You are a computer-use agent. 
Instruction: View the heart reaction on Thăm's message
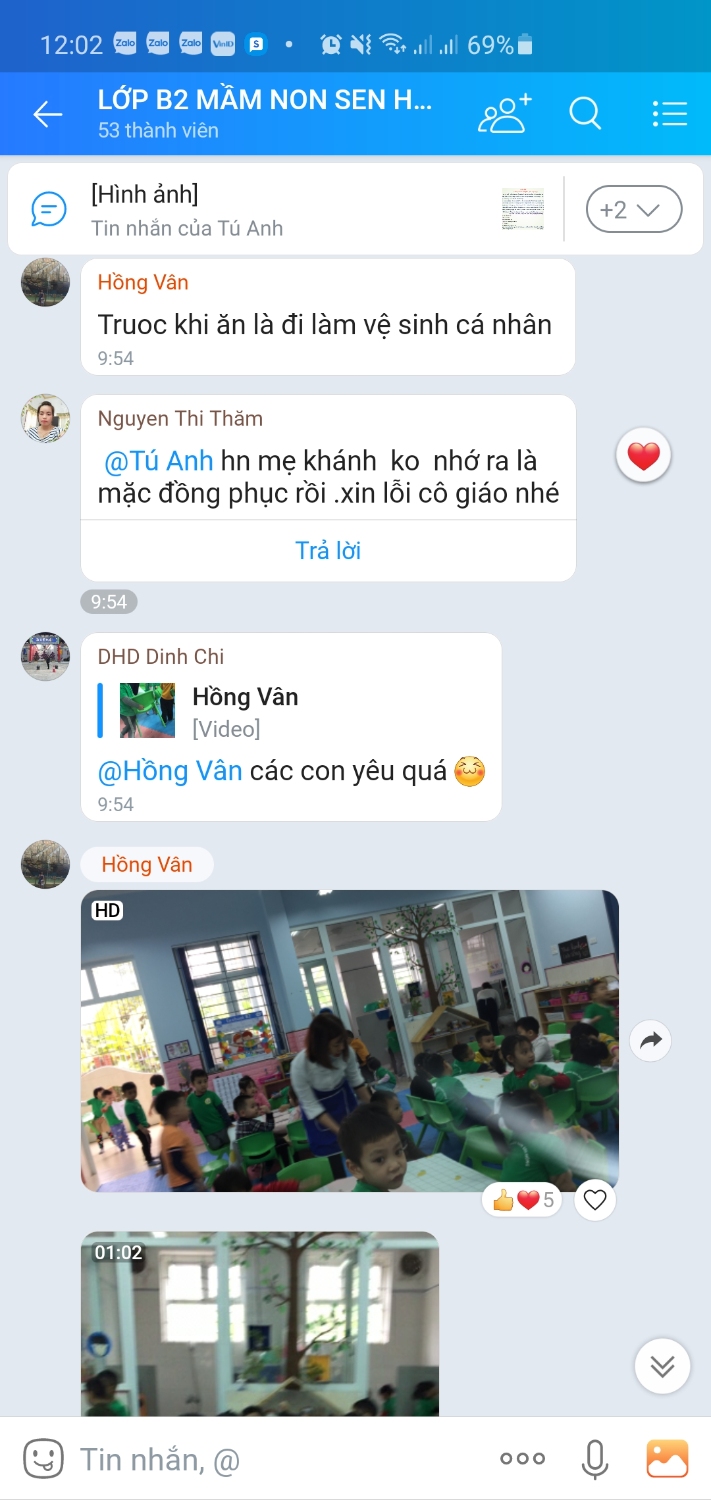click(643, 457)
